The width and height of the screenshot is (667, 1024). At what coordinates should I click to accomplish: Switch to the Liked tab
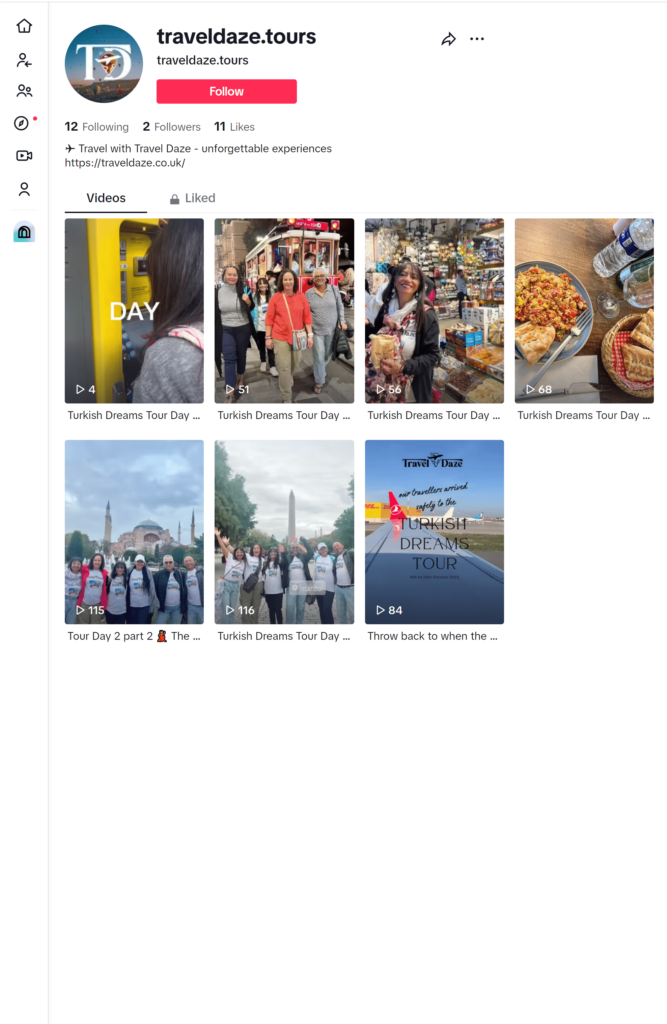click(x=193, y=198)
